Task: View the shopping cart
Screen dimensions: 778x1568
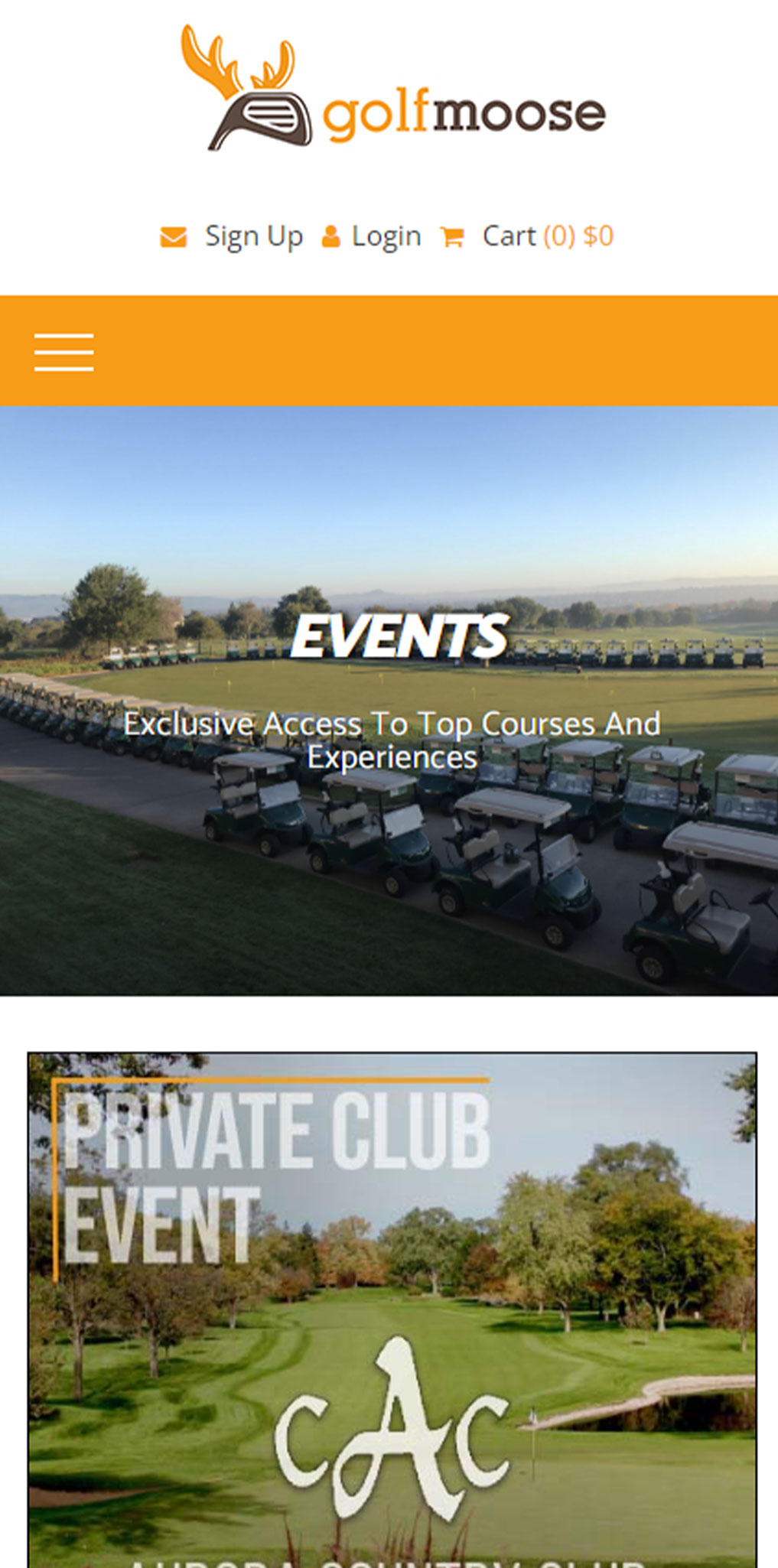Action: (528, 236)
